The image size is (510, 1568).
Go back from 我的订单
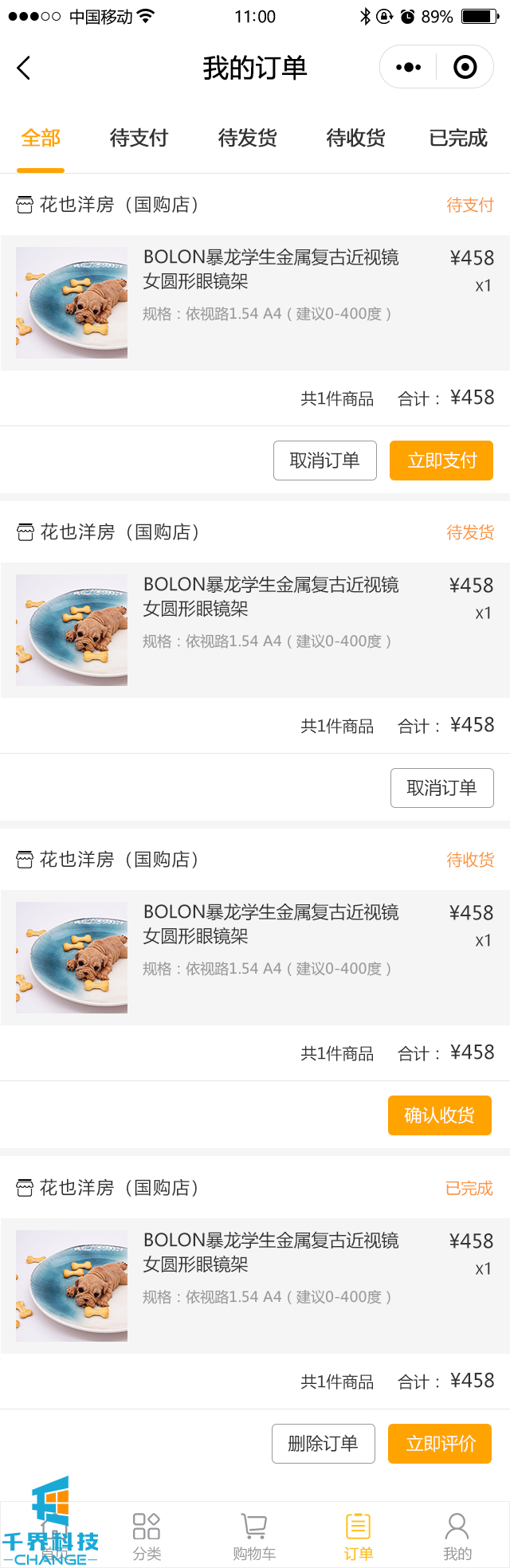24,69
